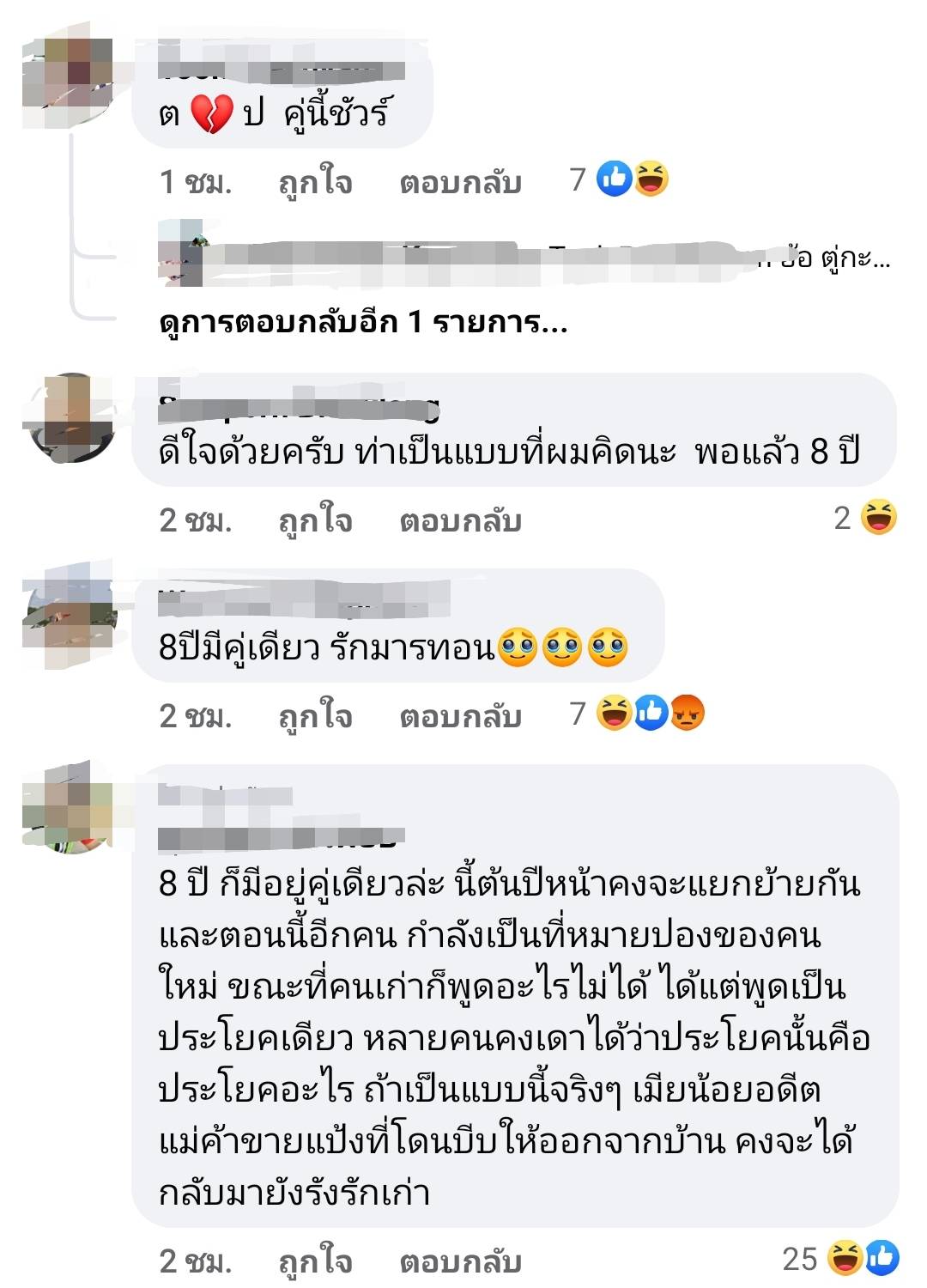
Task: Reply to the comment "คู่นี้ชัวร์"
Action: point(460,183)
